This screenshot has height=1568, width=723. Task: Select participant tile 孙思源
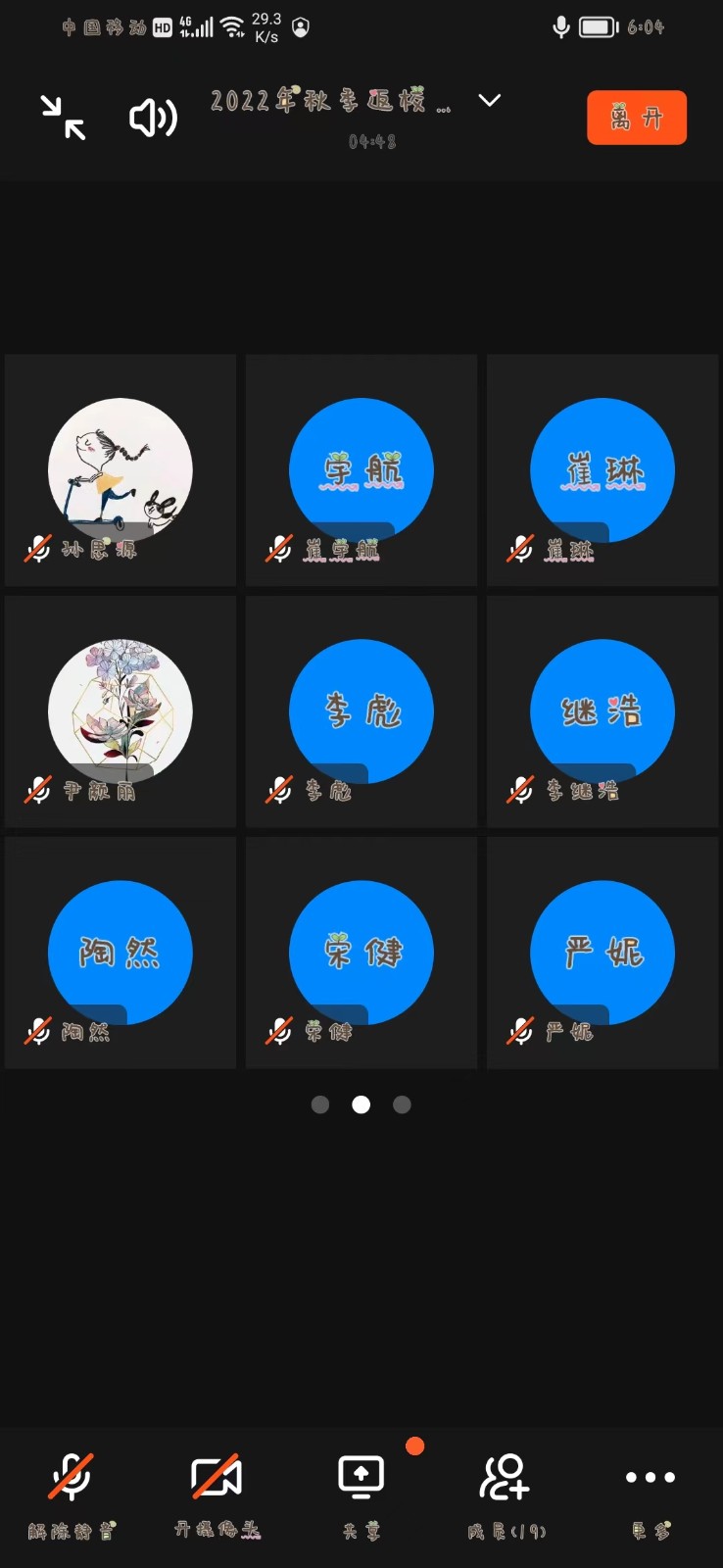[120, 470]
